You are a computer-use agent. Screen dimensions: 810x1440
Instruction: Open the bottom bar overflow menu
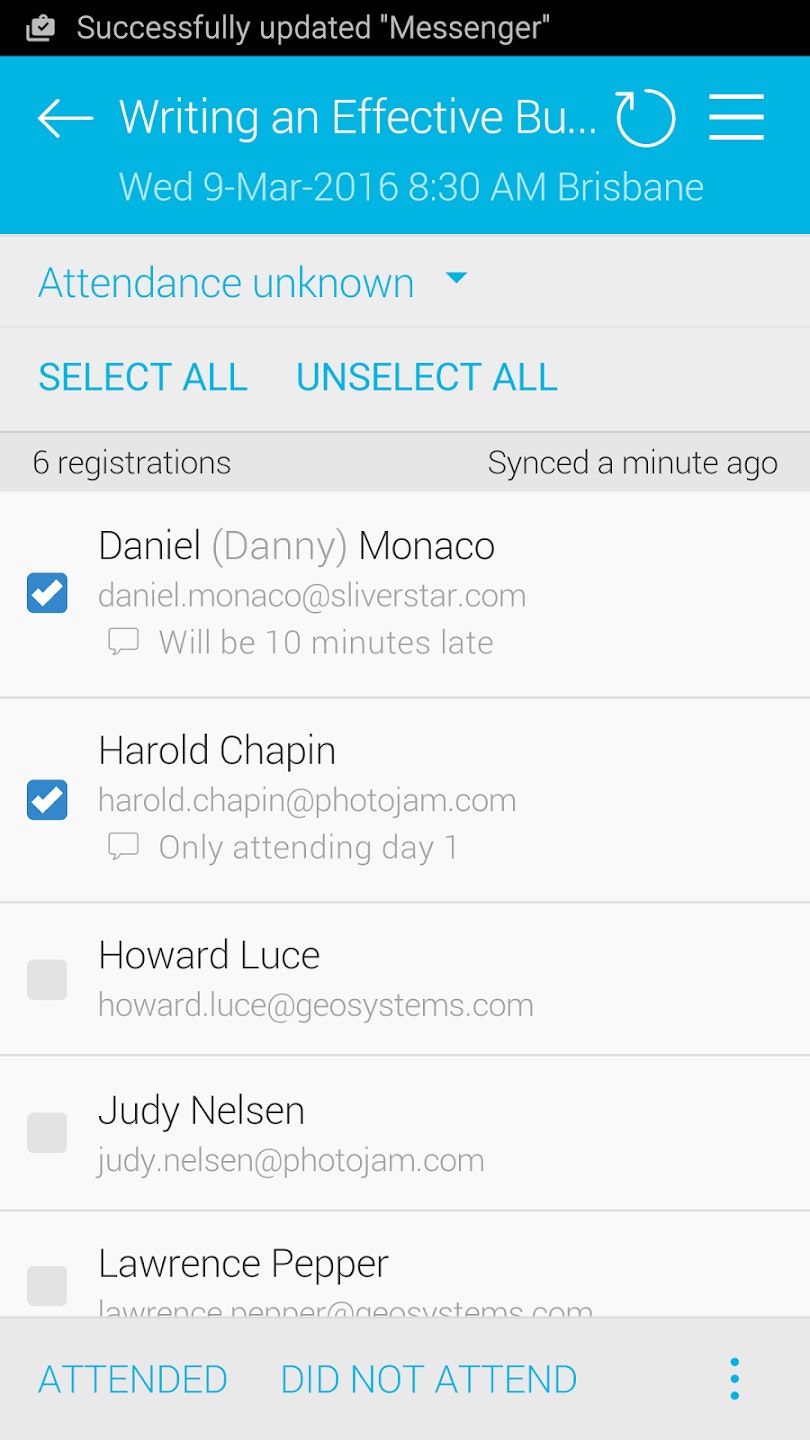pos(735,1379)
